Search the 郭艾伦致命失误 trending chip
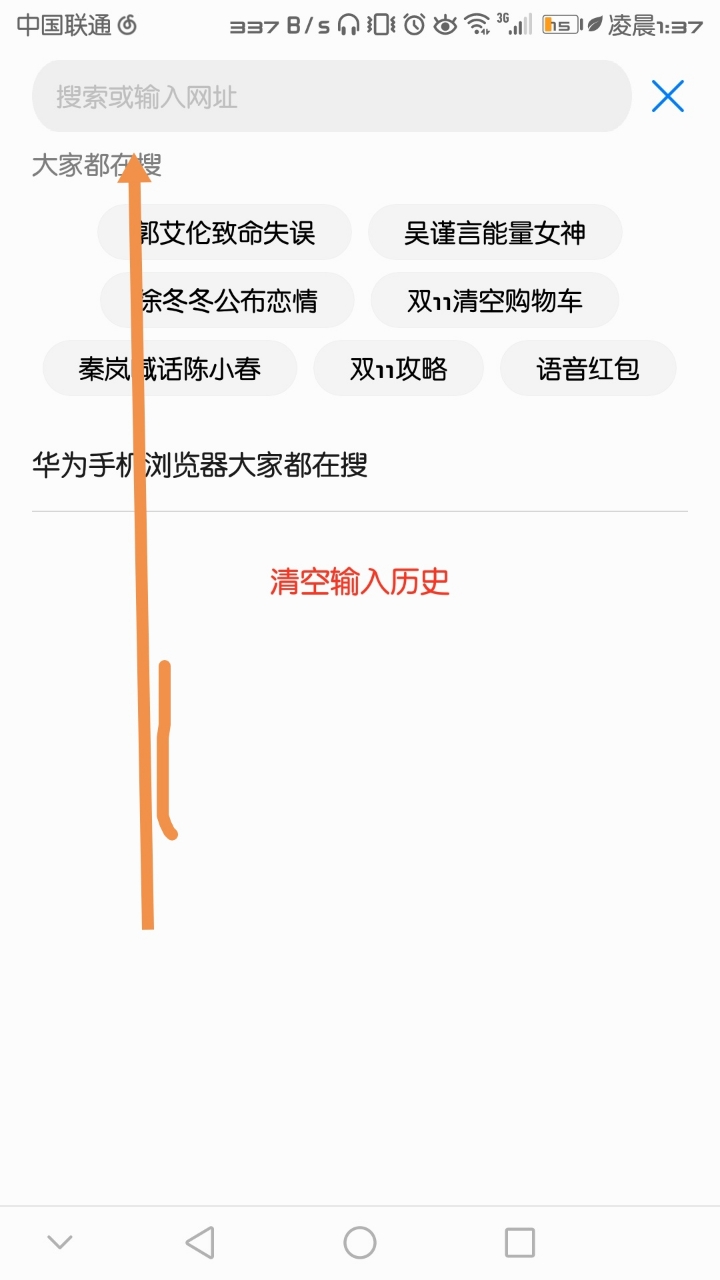The width and height of the screenshot is (720, 1280). 225,233
